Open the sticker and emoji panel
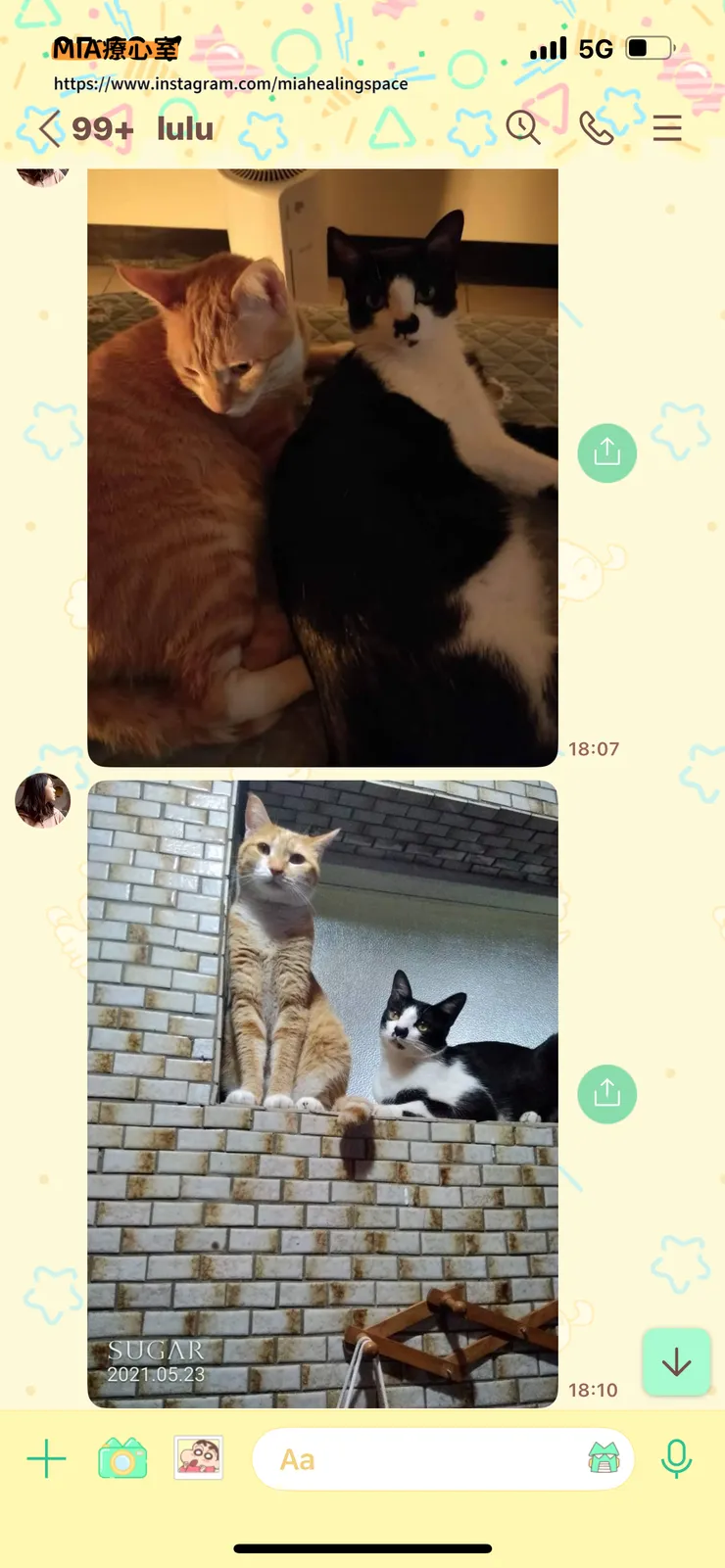Viewport: 725px width, 1568px height. click(604, 1459)
